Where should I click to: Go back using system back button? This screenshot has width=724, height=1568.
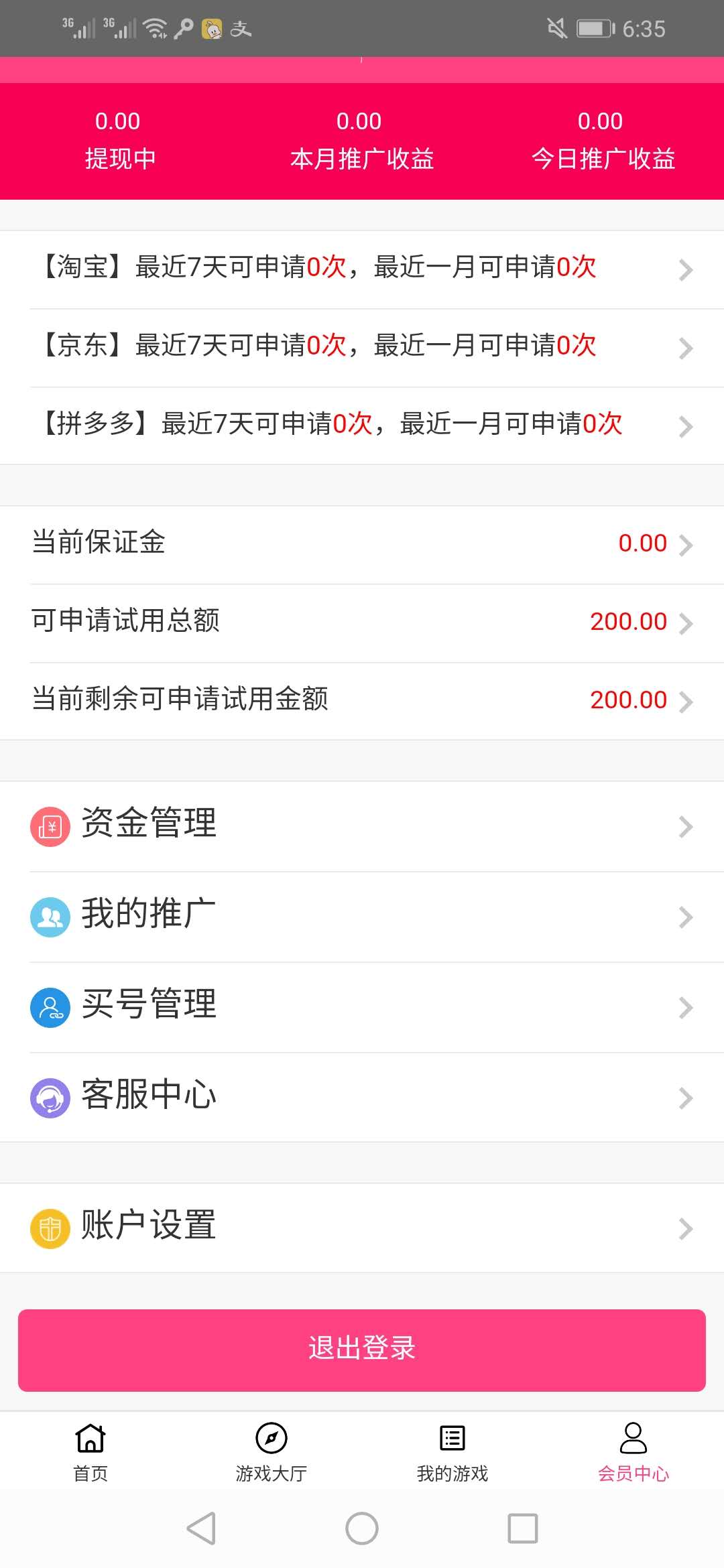click(x=201, y=1528)
